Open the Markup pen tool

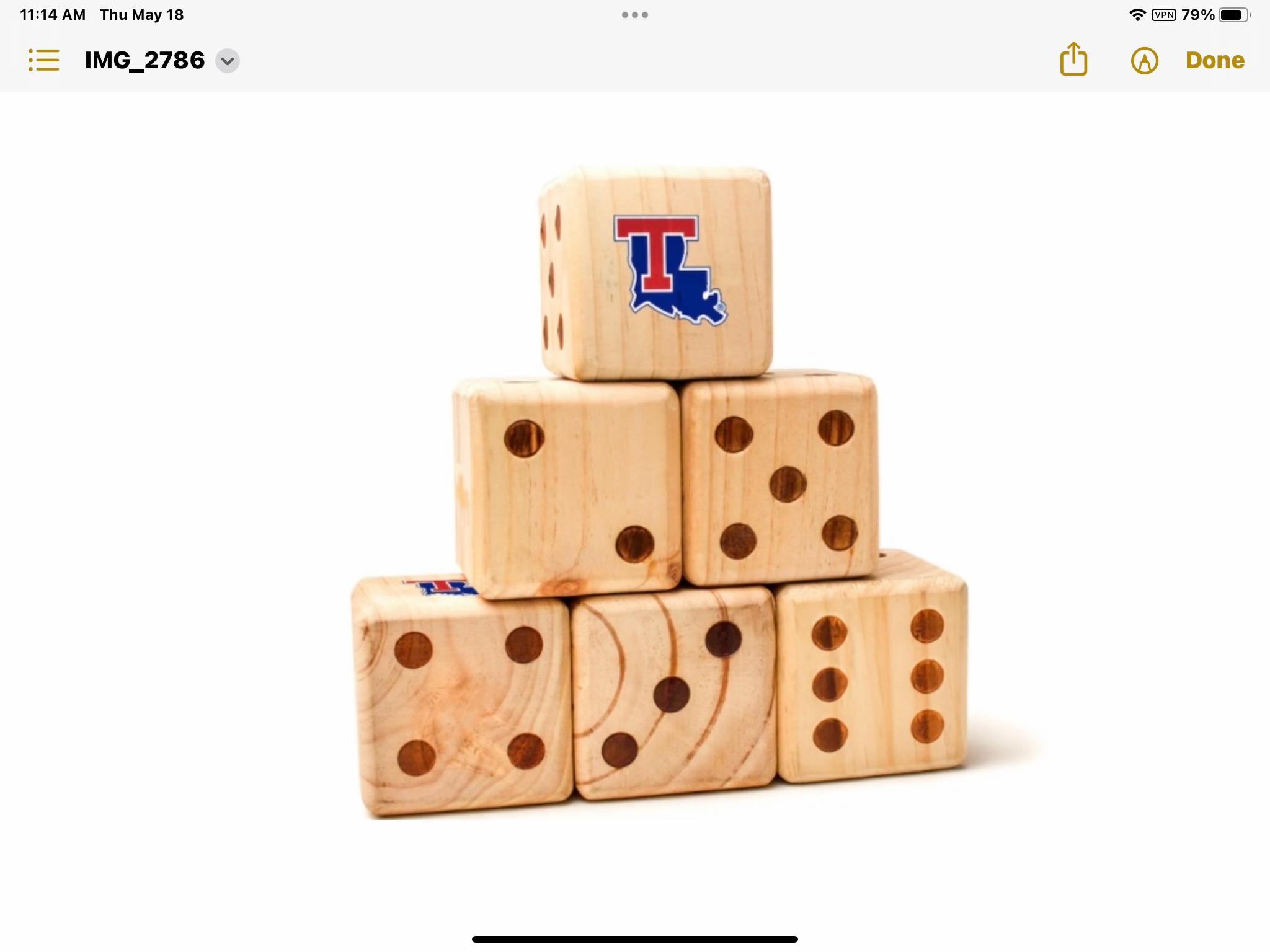1144,61
